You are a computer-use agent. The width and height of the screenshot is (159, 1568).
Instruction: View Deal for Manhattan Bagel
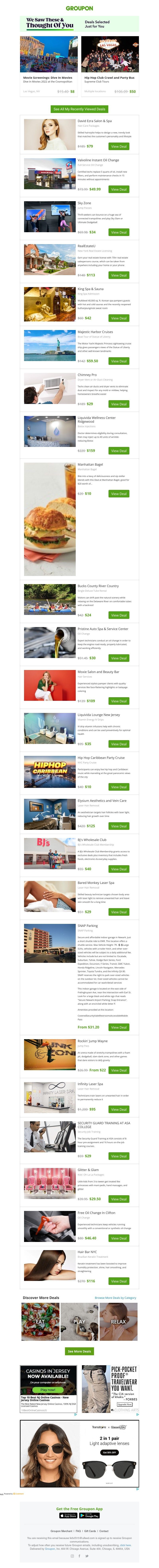coord(119,494)
